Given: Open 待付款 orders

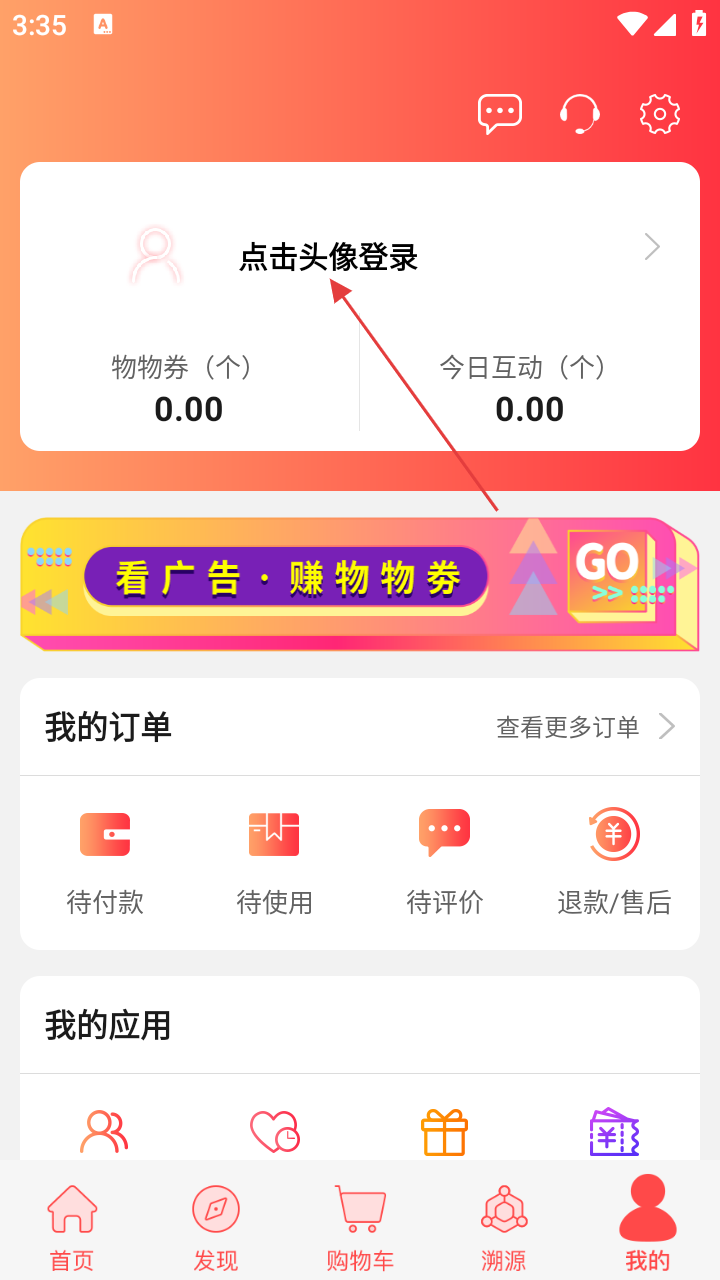Looking at the screenshot, I should [105, 861].
